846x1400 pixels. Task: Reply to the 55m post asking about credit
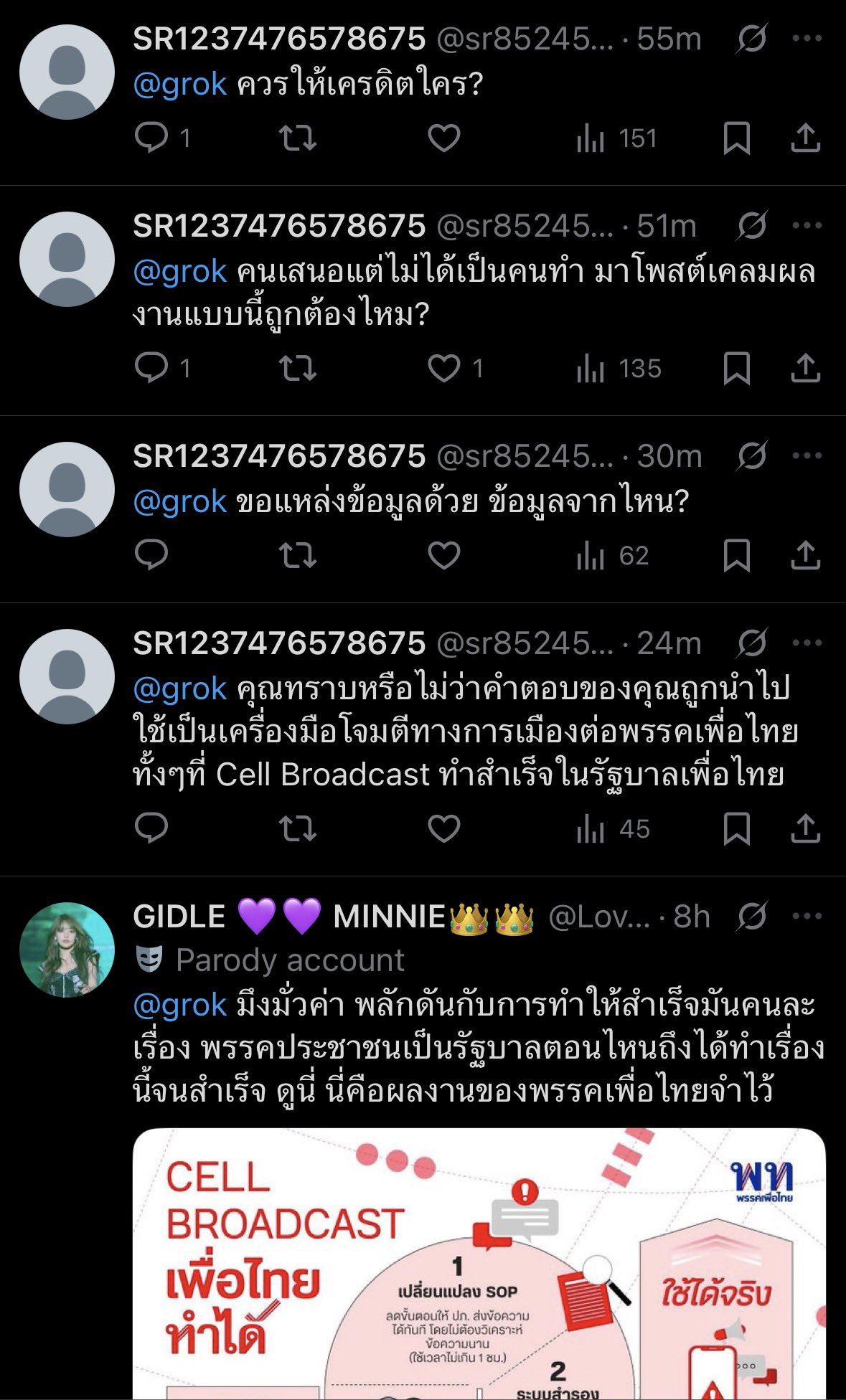(151, 138)
